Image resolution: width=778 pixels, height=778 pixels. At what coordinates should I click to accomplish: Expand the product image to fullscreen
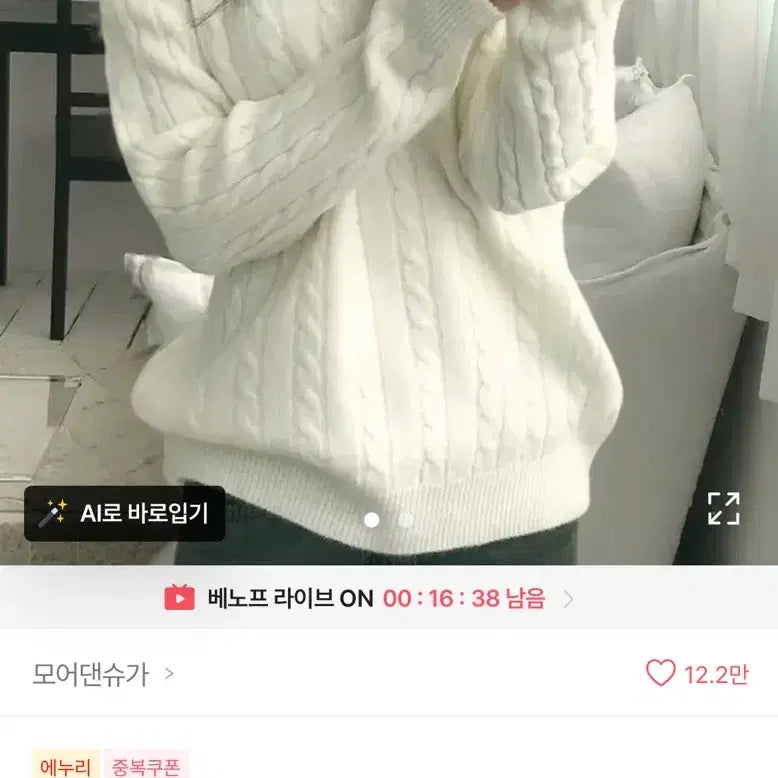point(723,508)
